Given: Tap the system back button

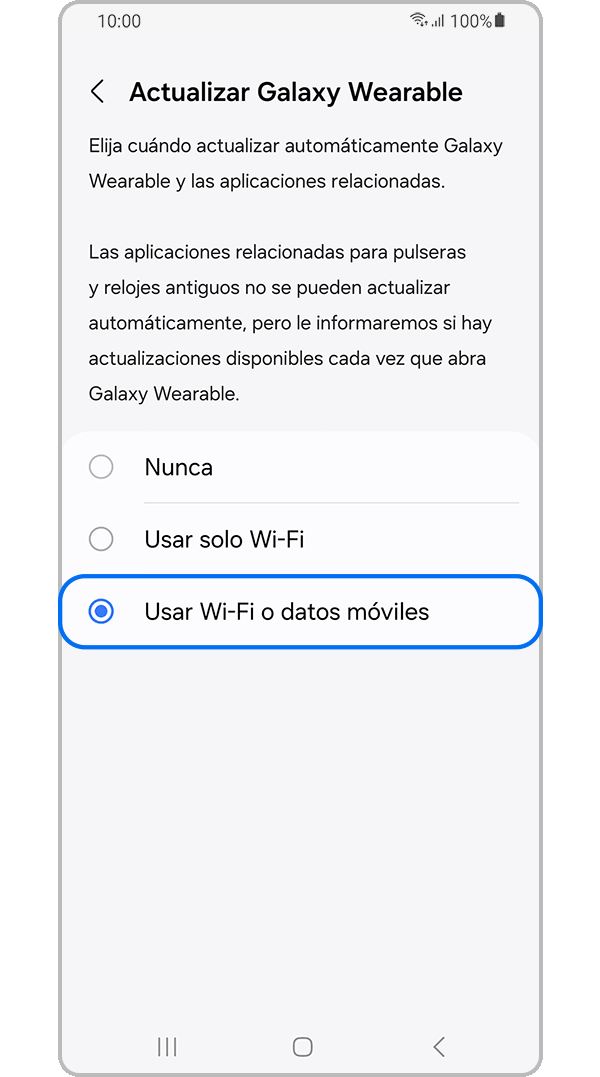Looking at the screenshot, I should [x=438, y=1047].
